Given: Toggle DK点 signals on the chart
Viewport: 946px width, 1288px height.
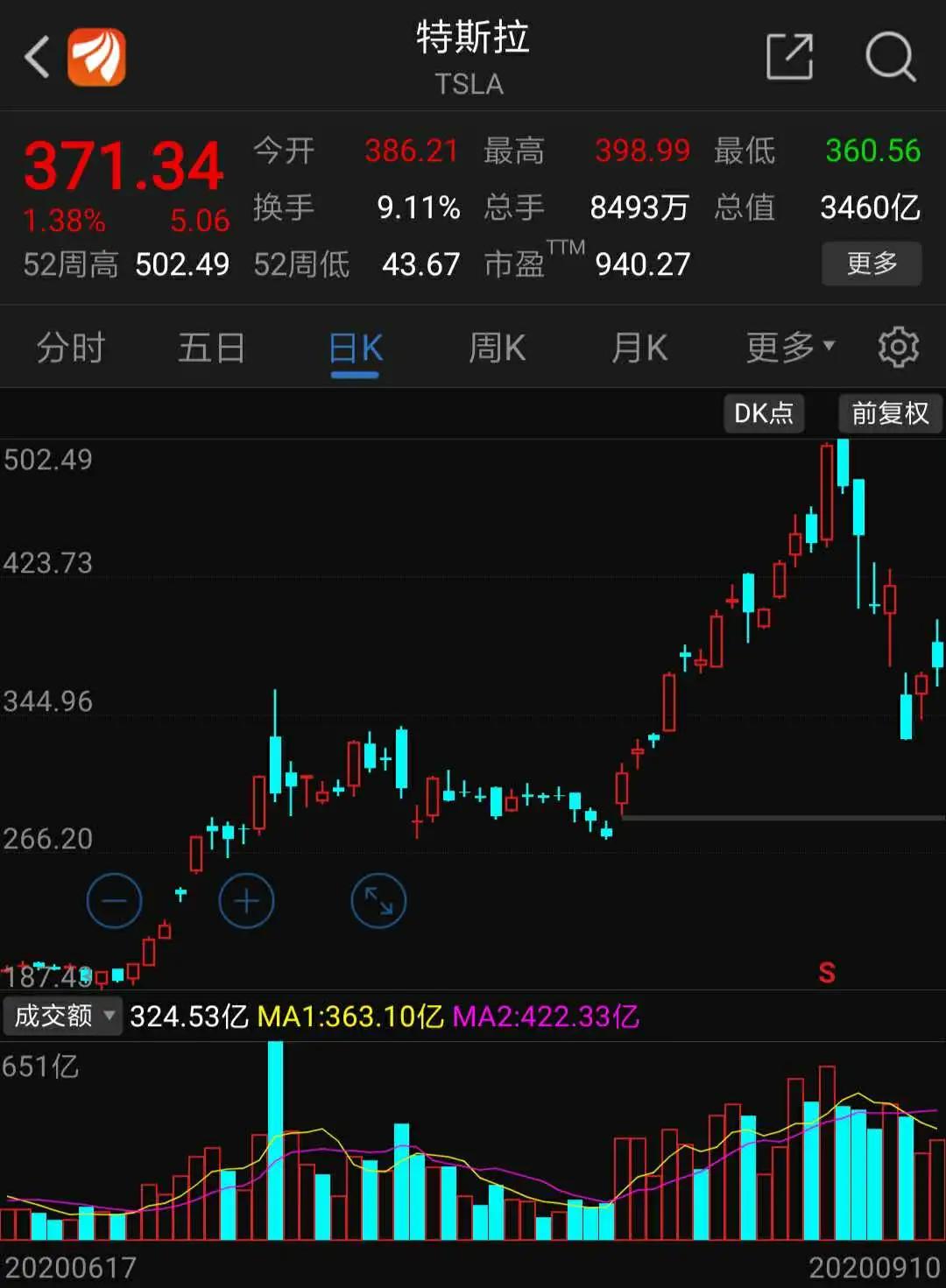Looking at the screenshot, I should [763, 413].
